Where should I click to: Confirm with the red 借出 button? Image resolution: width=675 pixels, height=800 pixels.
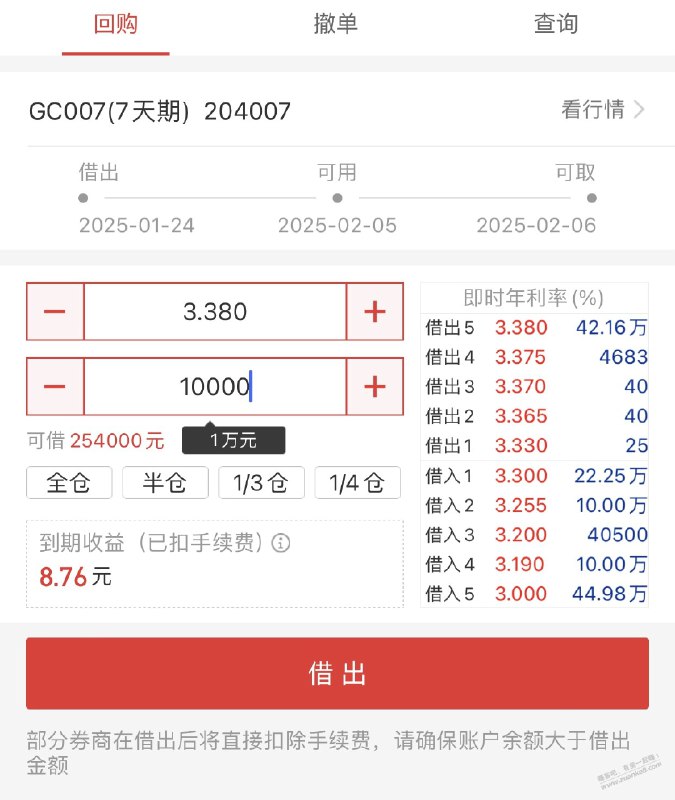point(337,673)
